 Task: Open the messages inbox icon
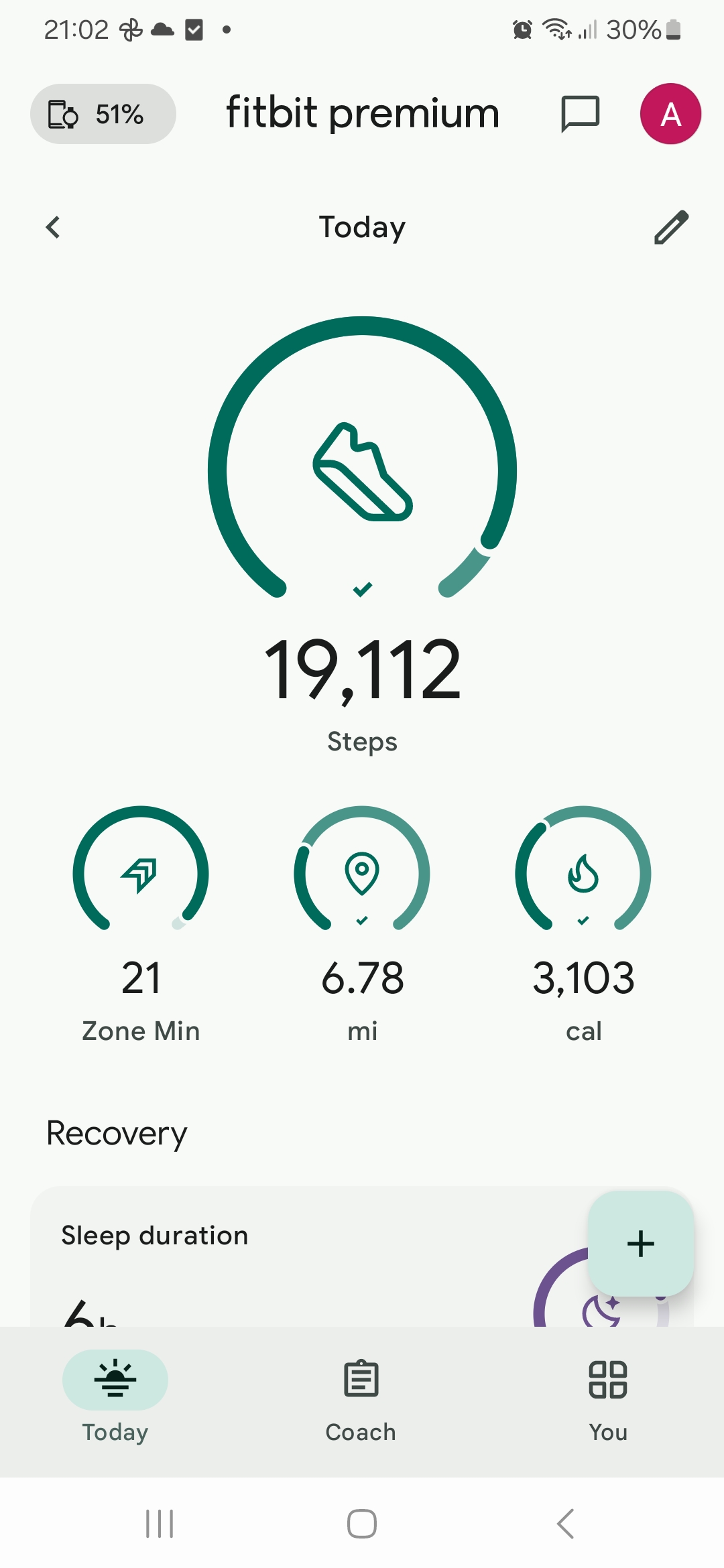(x=580, y=114)
